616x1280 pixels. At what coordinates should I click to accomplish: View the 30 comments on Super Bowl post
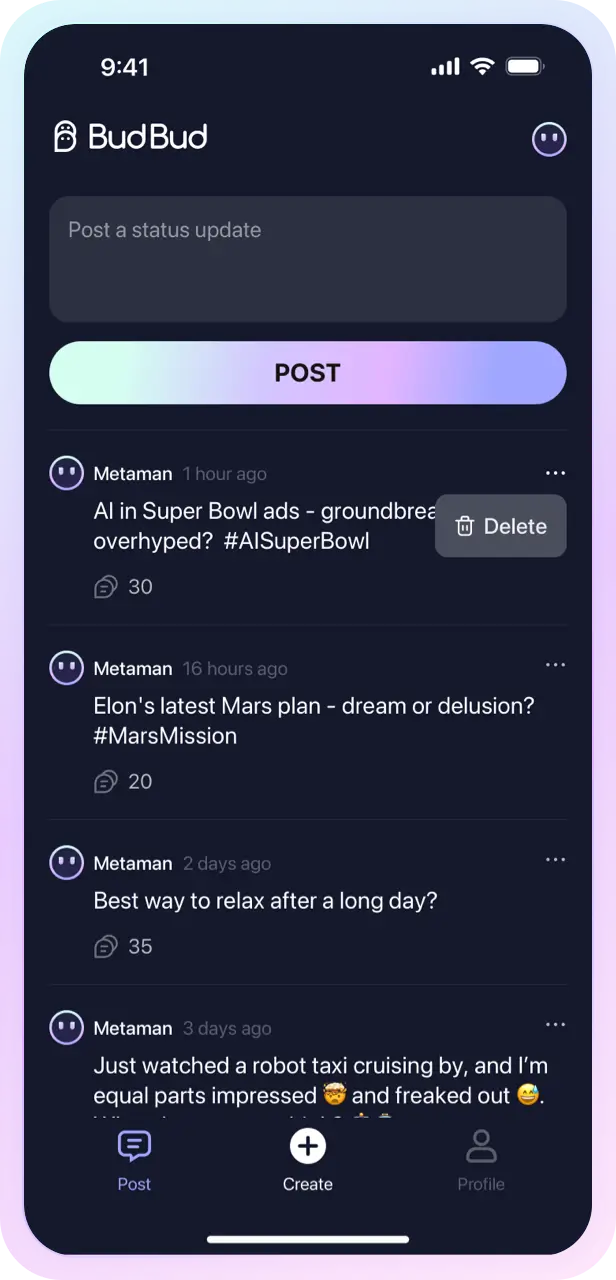coord(123,587)
